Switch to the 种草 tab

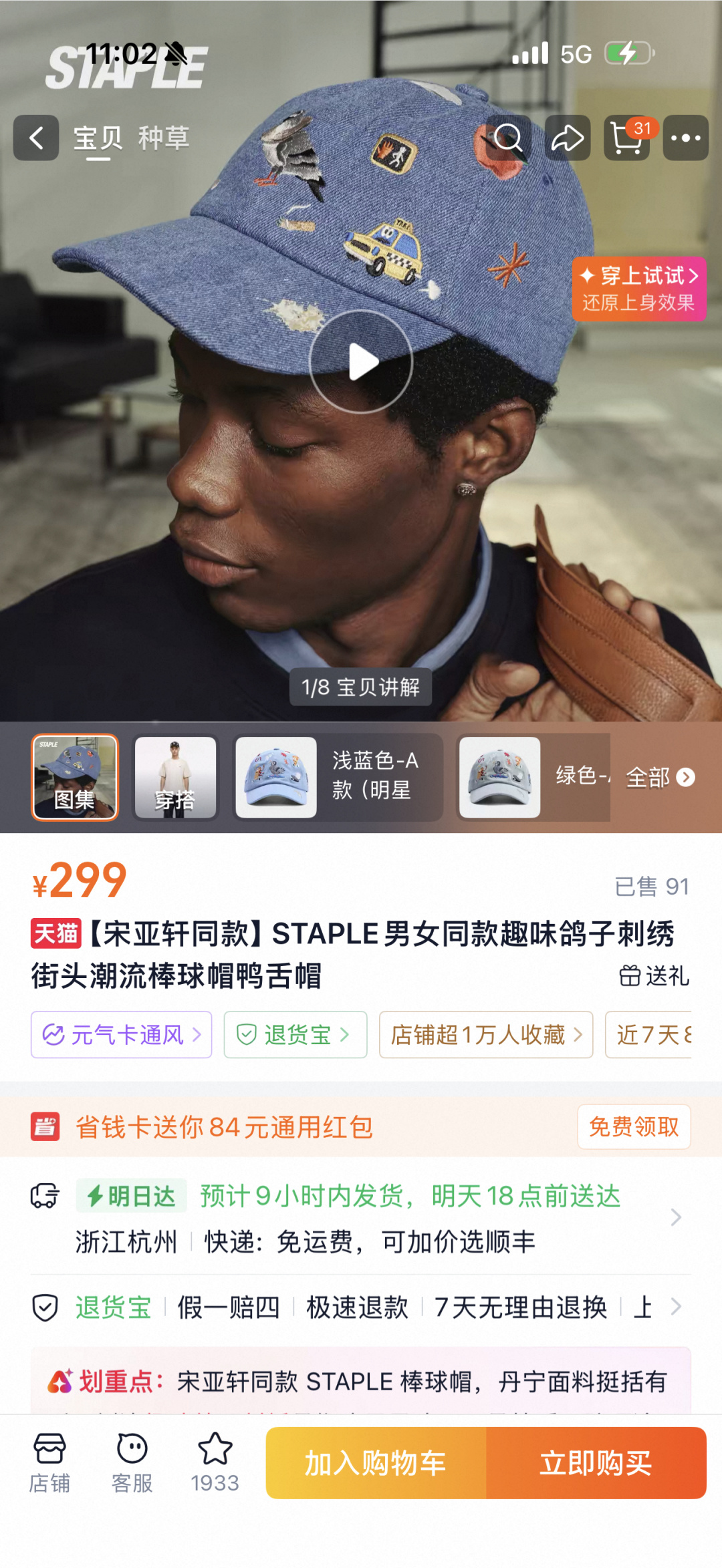click(x=164, y=138)
